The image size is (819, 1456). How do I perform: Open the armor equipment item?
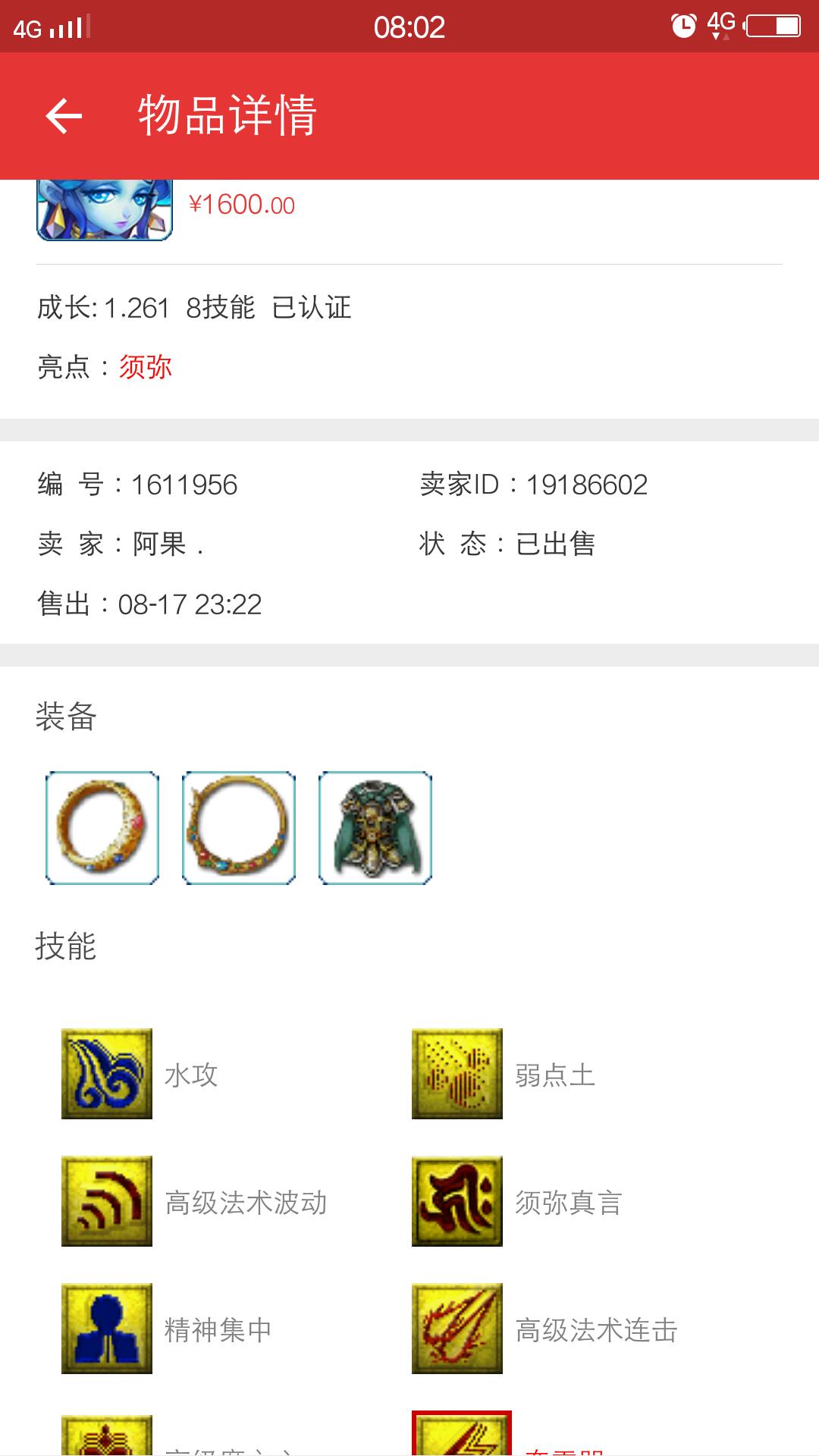(375, 828)
